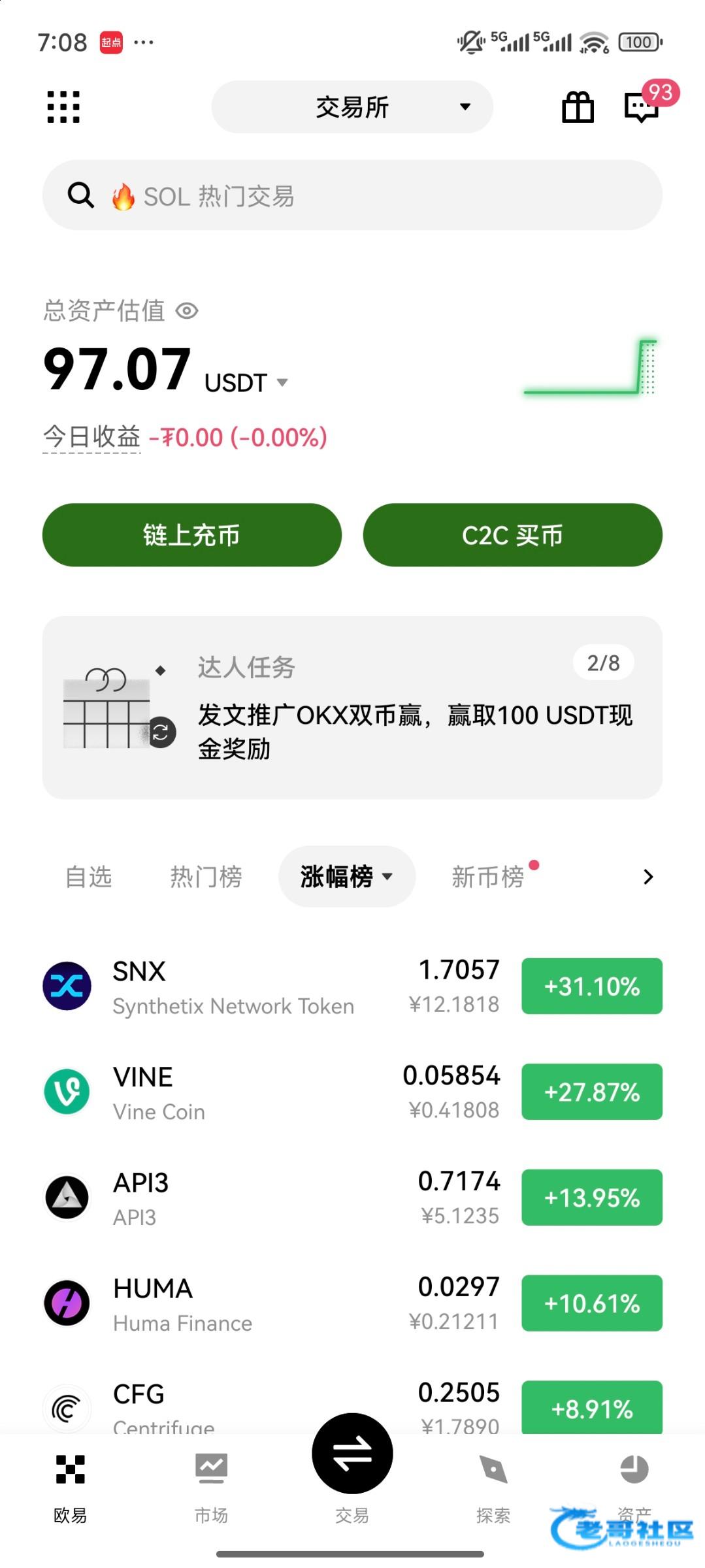The width and height of the screenshot is (705, 1568).
Task: Tap the SOL 热门交易 search box
Action: point(352,195)
